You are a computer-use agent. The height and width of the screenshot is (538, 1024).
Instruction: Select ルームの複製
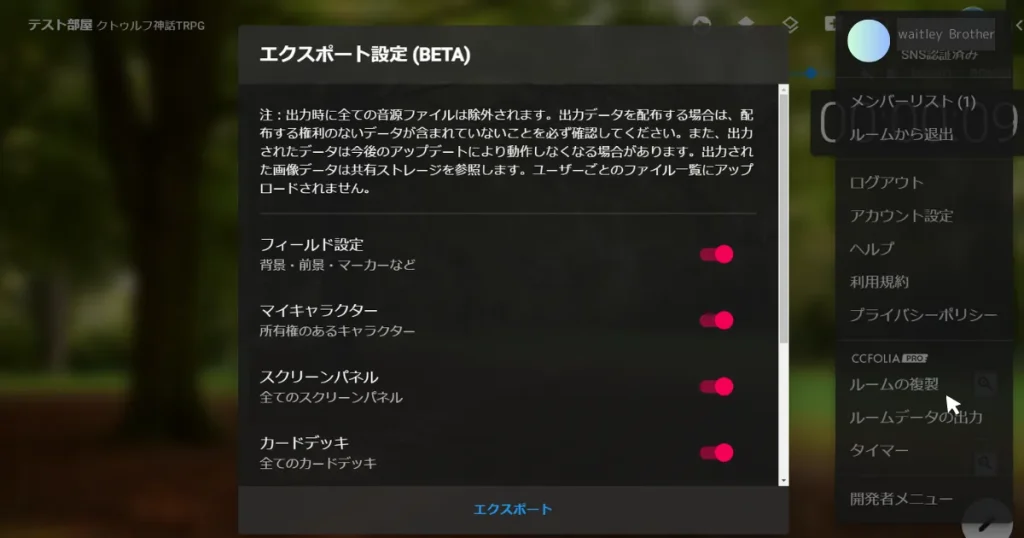[x=894, y=384]
